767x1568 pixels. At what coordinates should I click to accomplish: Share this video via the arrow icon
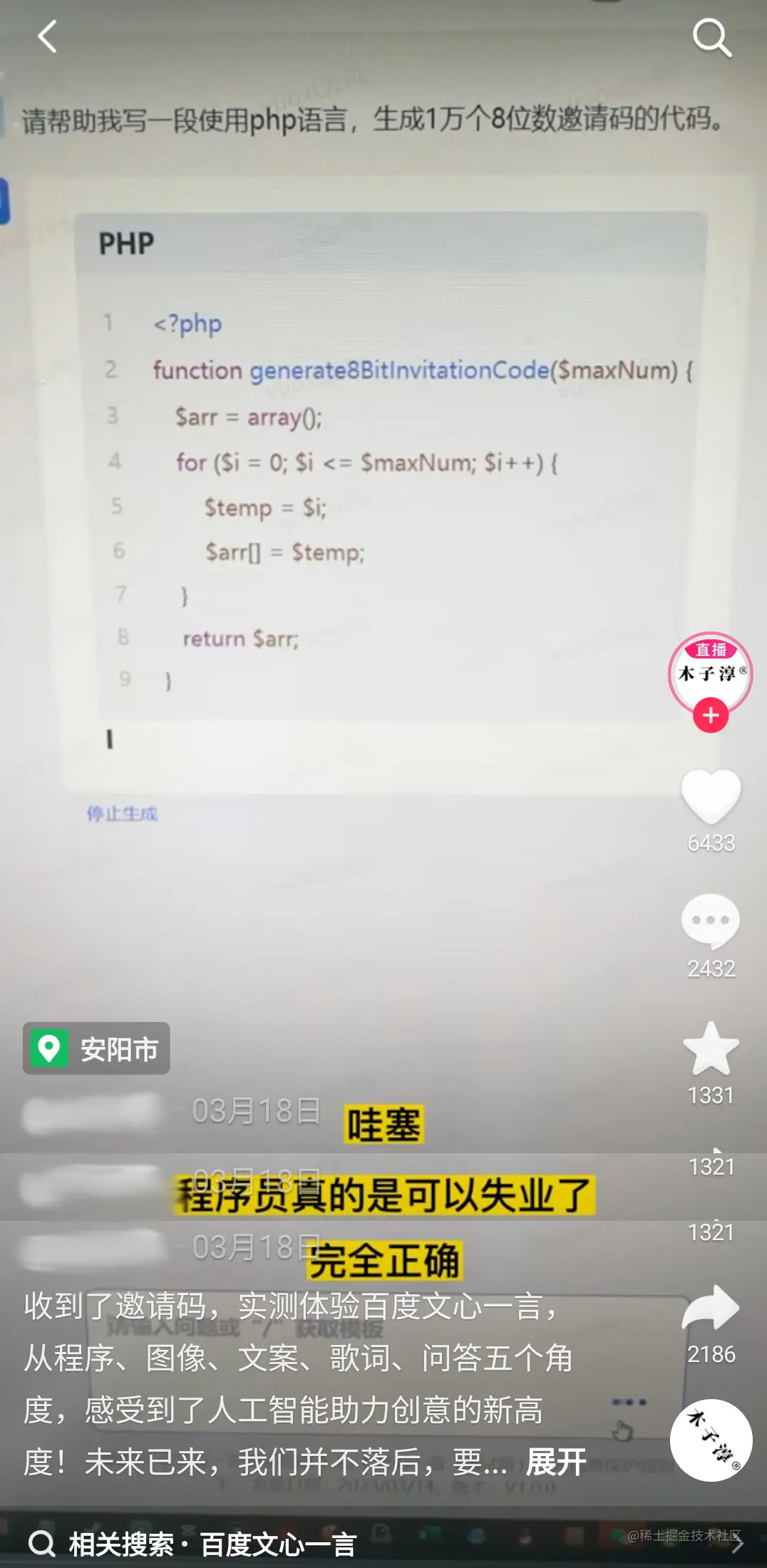711,1309
